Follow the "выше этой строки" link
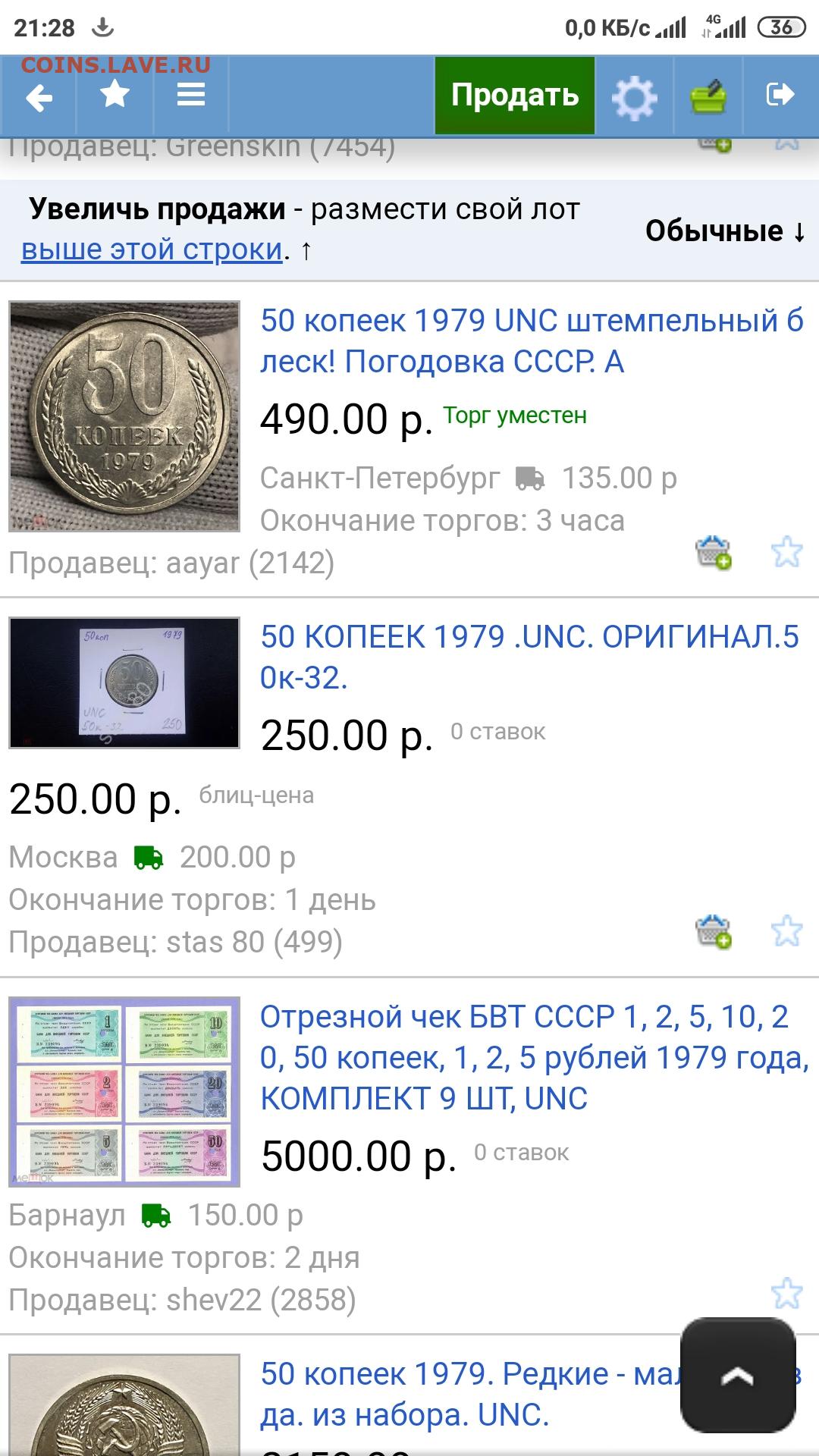Viewport: 819px width, 1456px height. pos(152,249)
